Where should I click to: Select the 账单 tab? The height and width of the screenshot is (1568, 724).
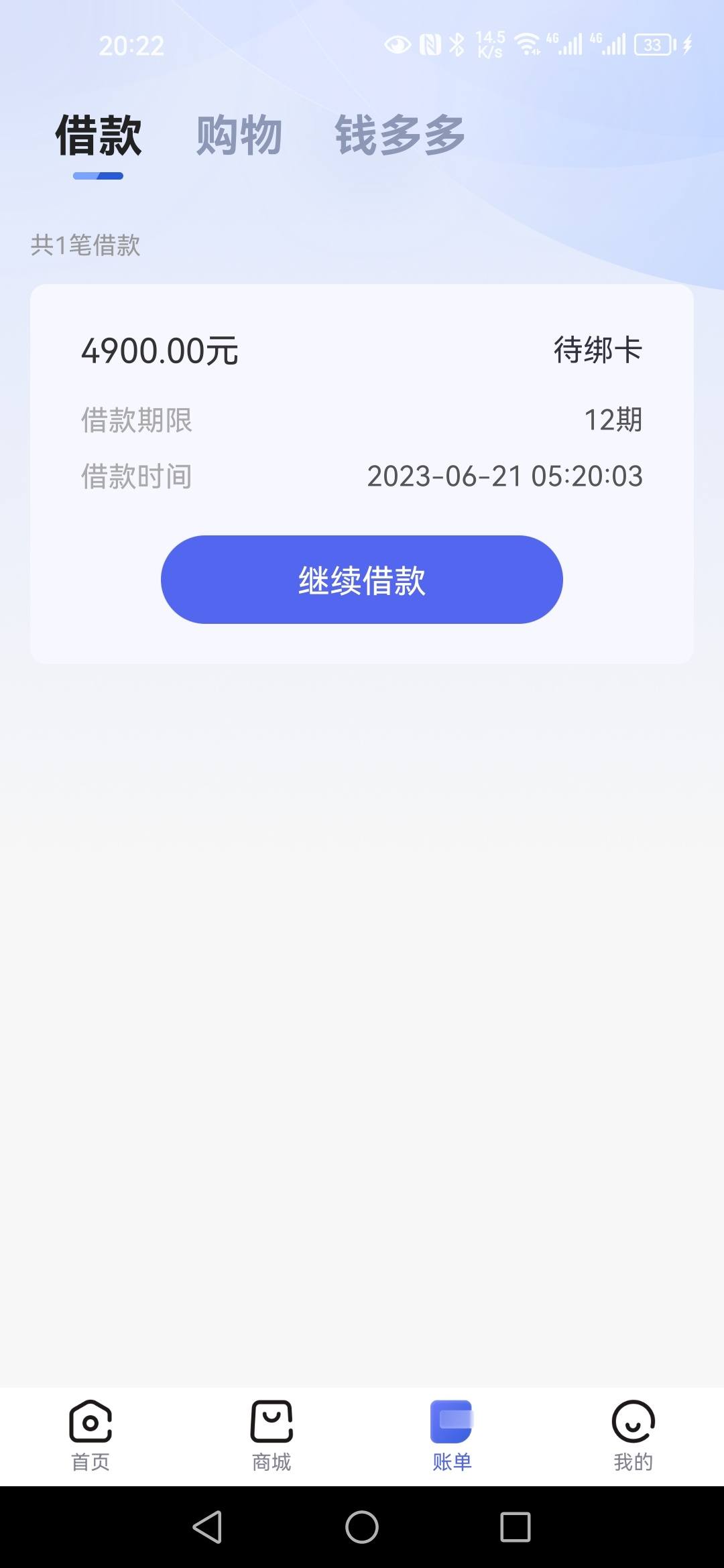(452, 1436)
